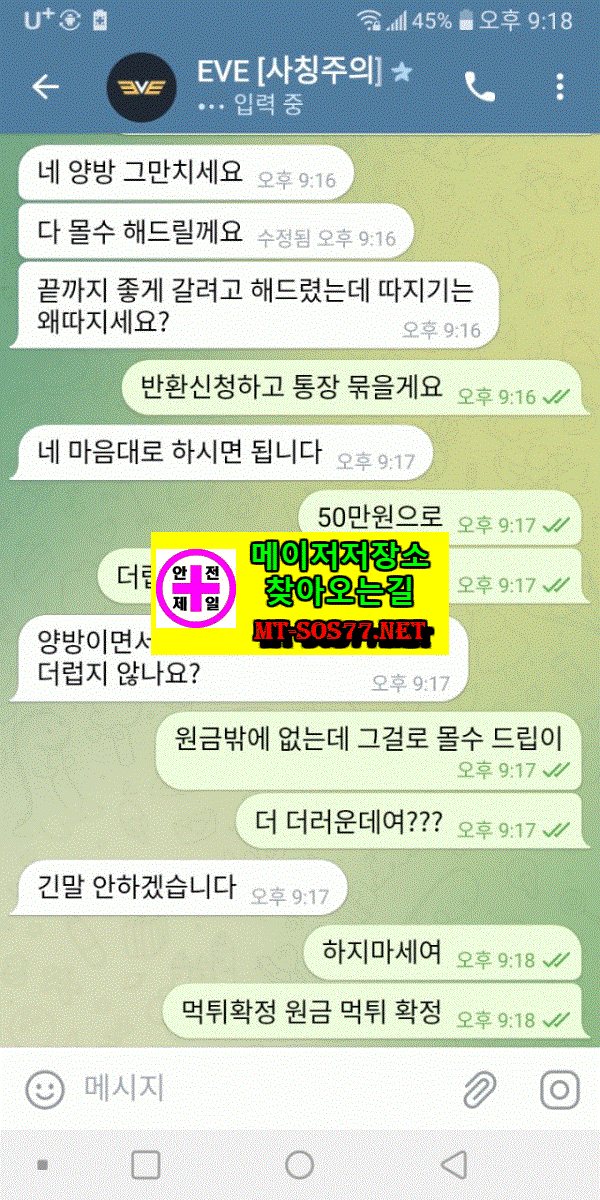Image resolution: width=600 pixels, height=1200 pixels.
Task: Tap the system home button
Action: point(299,1165)
